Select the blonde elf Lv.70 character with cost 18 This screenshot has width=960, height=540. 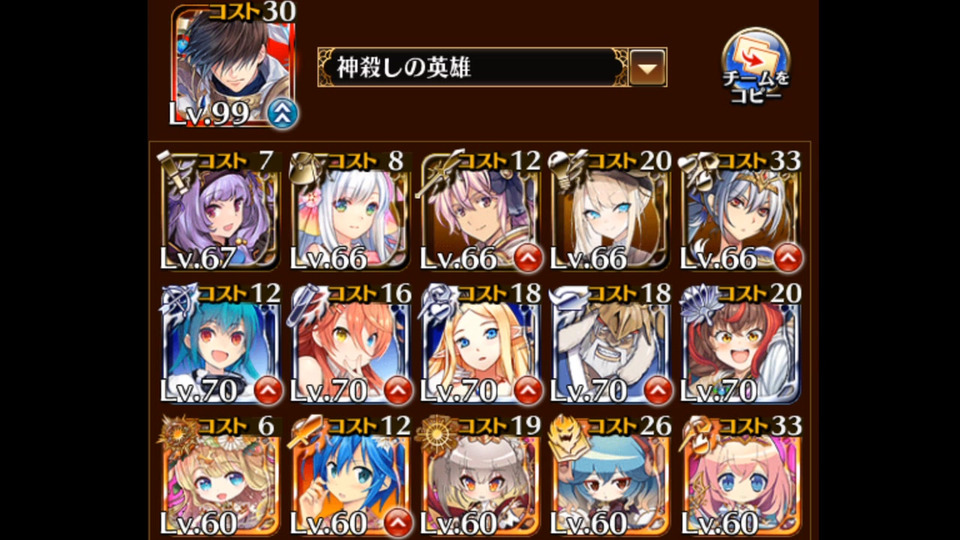[480, 345]
